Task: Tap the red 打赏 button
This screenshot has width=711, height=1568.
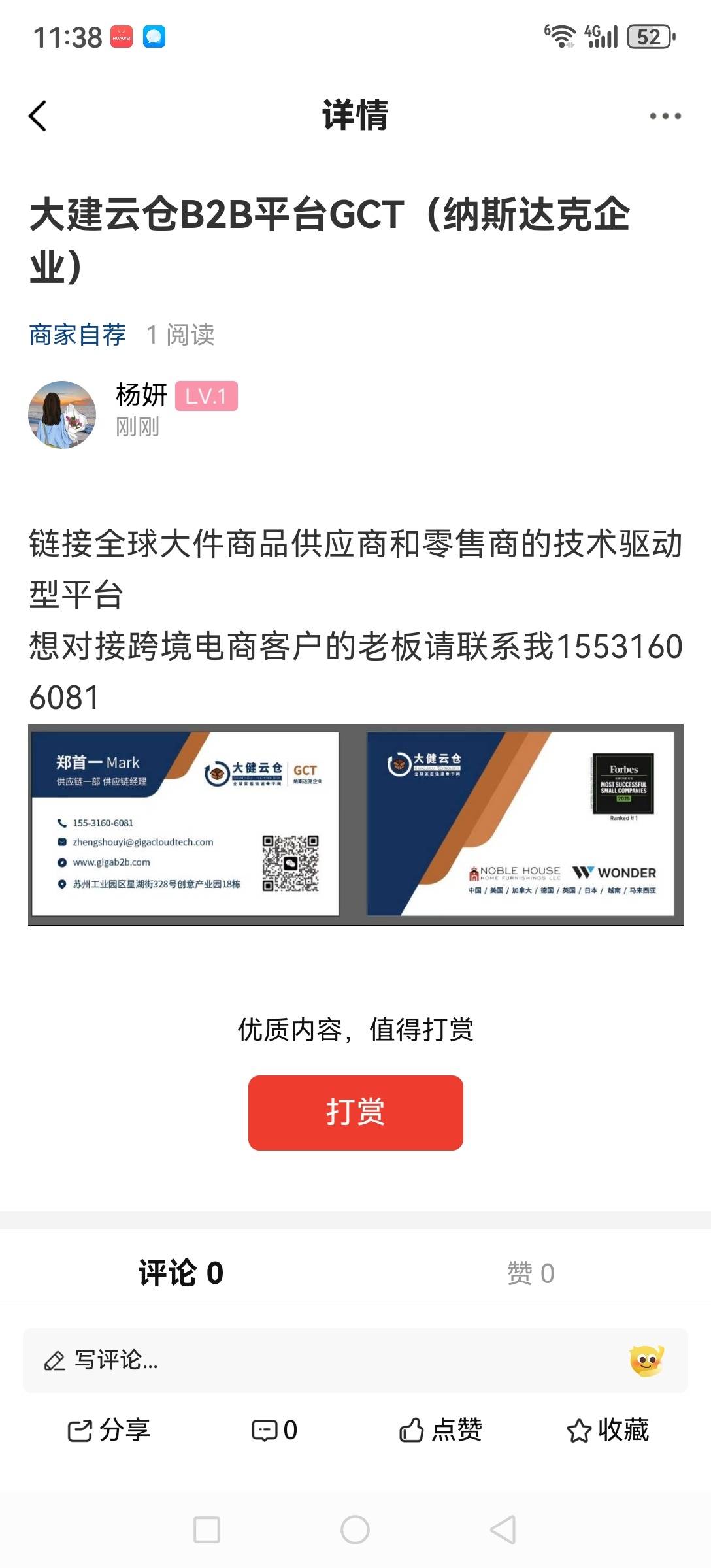Action: point(355,1112)
